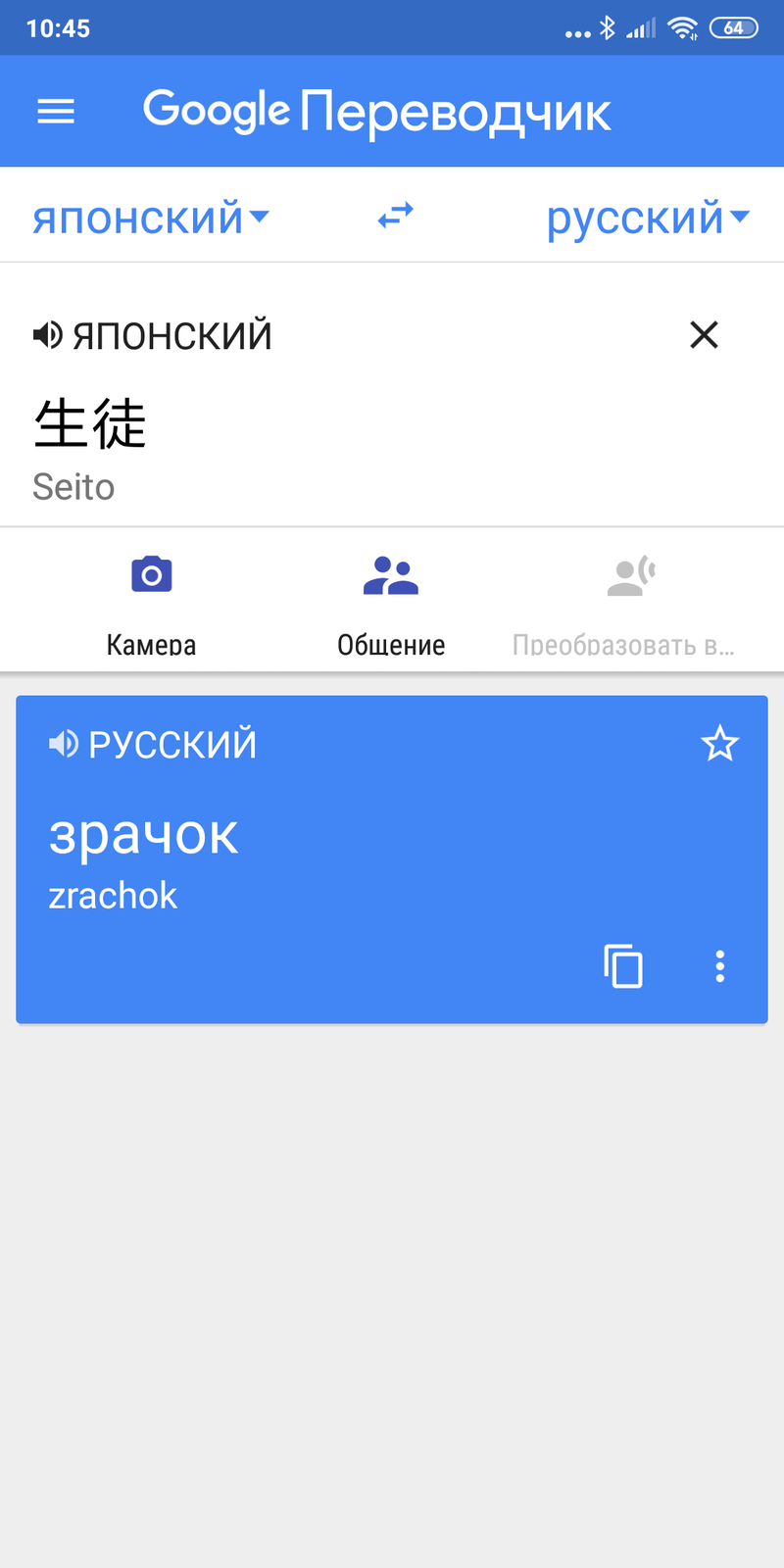This screenshot has width=784, height=1568.
Task: Open Камера translation mode
Action: point(151,600)
